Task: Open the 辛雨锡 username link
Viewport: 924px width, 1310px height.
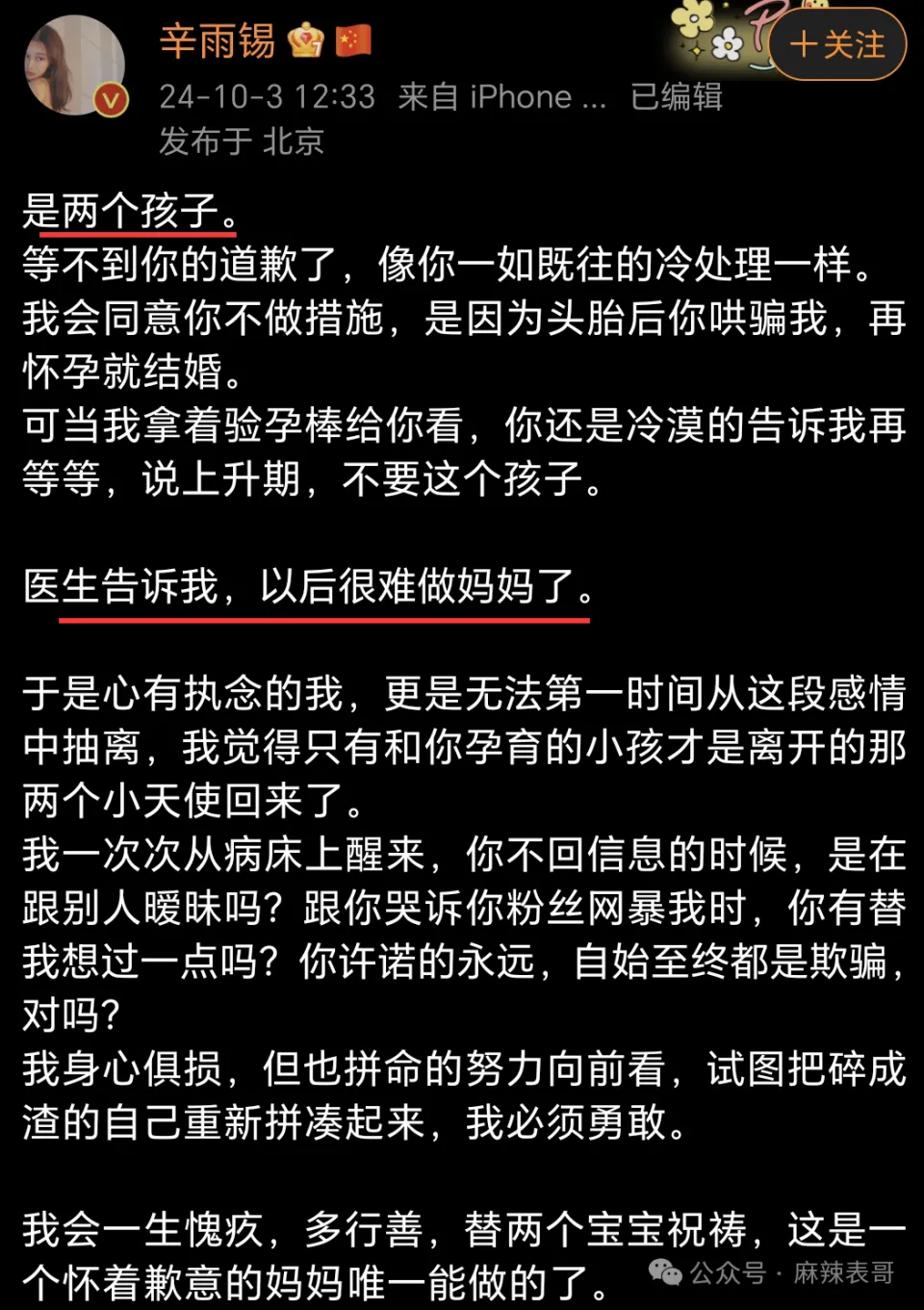Action: point(218,41)
